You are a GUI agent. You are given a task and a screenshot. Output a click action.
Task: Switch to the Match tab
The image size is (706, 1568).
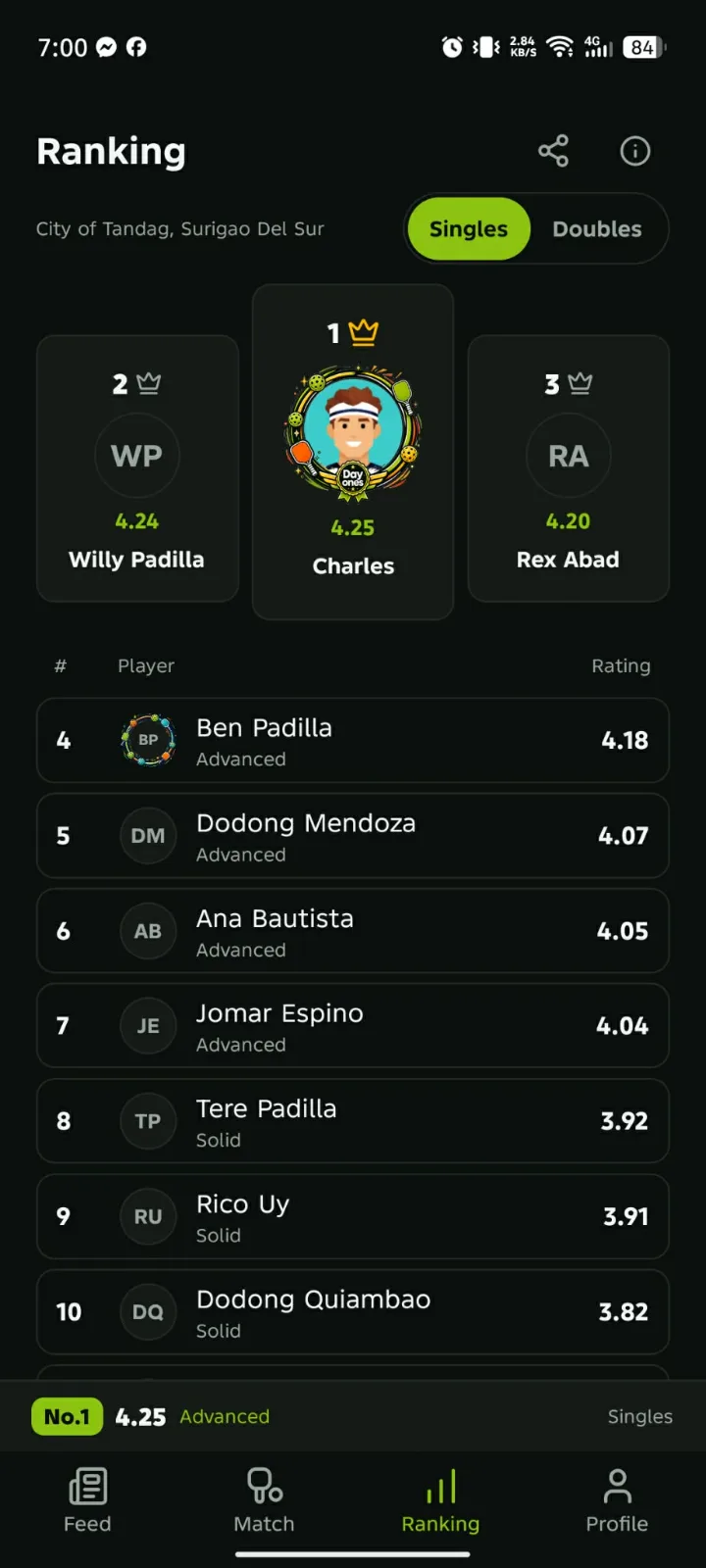264,1500
